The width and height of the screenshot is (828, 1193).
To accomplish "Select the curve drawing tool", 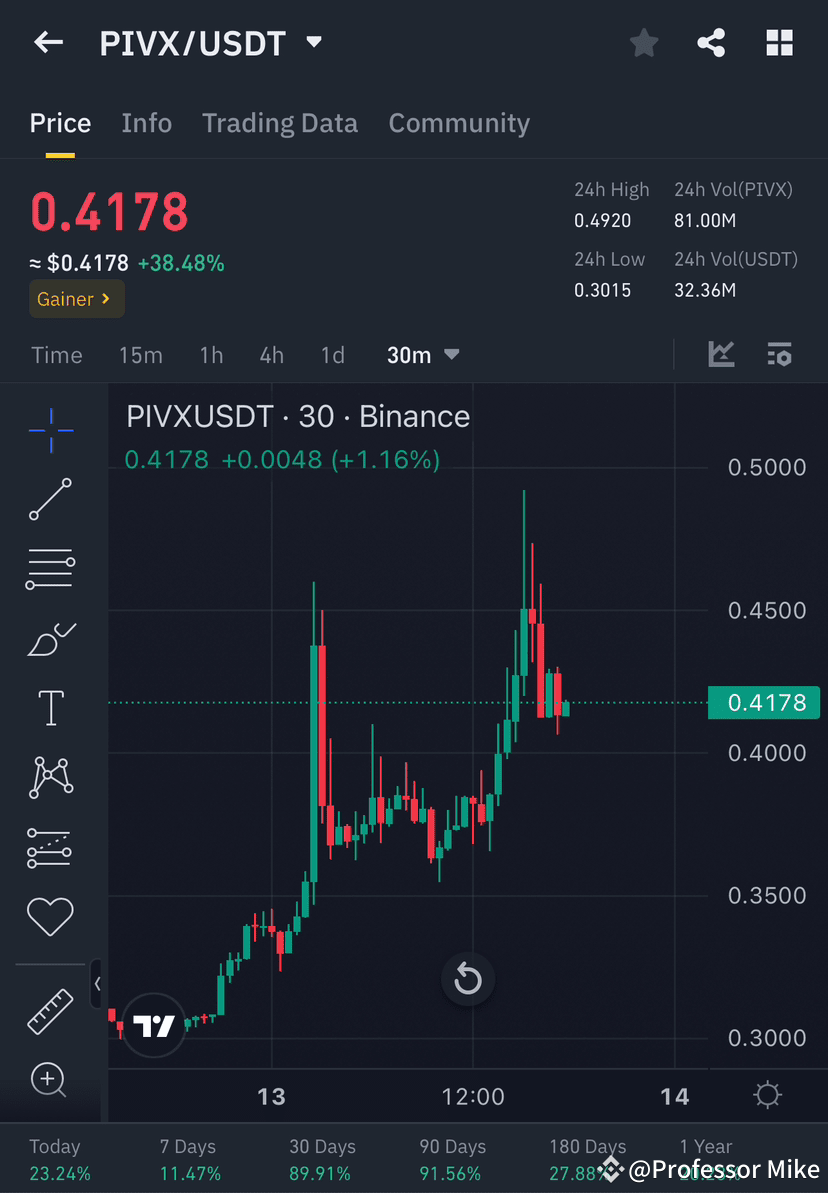I will 50,638.
